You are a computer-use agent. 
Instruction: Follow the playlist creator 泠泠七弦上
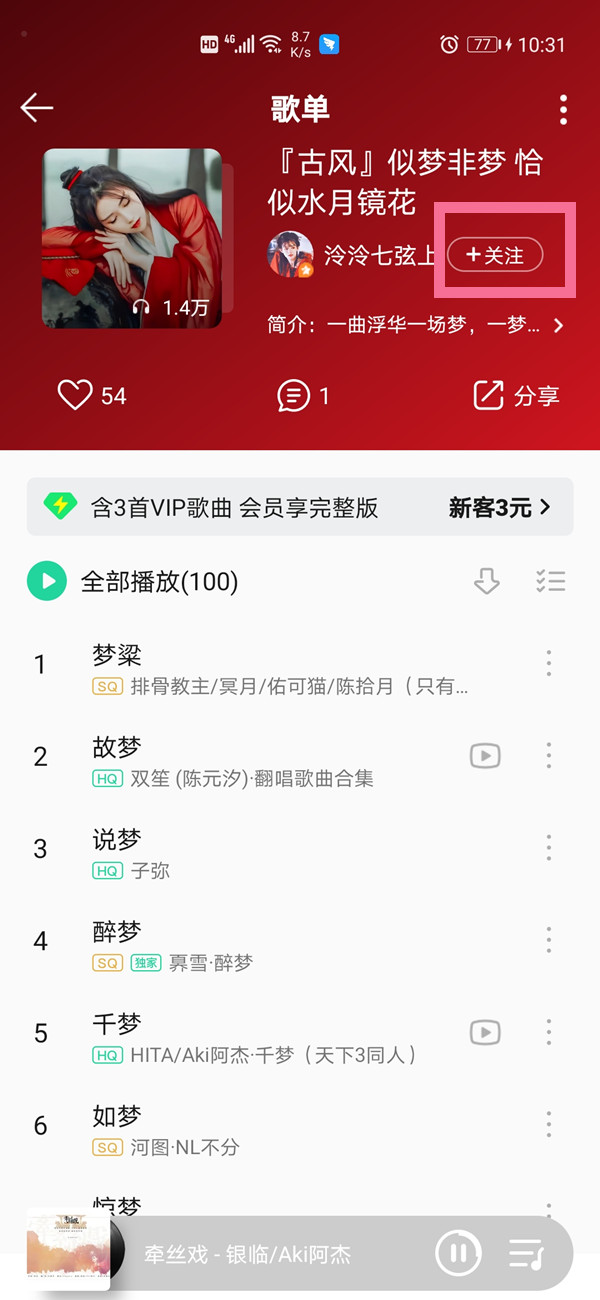click(495, 255)
